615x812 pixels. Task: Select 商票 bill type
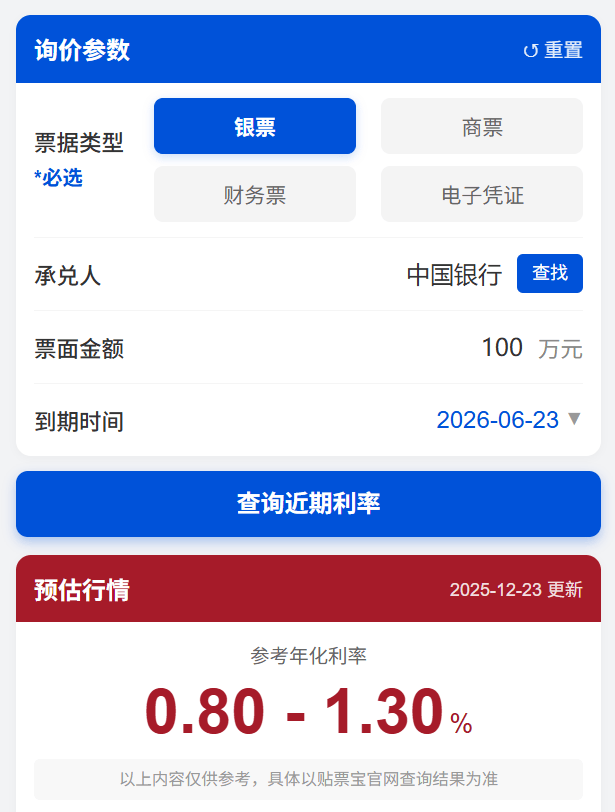coord(482,127)
